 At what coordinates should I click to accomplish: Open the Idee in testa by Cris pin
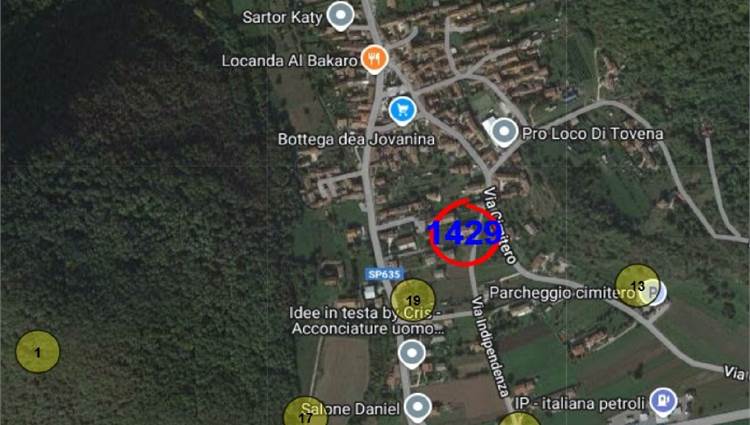tap(412, 352)
